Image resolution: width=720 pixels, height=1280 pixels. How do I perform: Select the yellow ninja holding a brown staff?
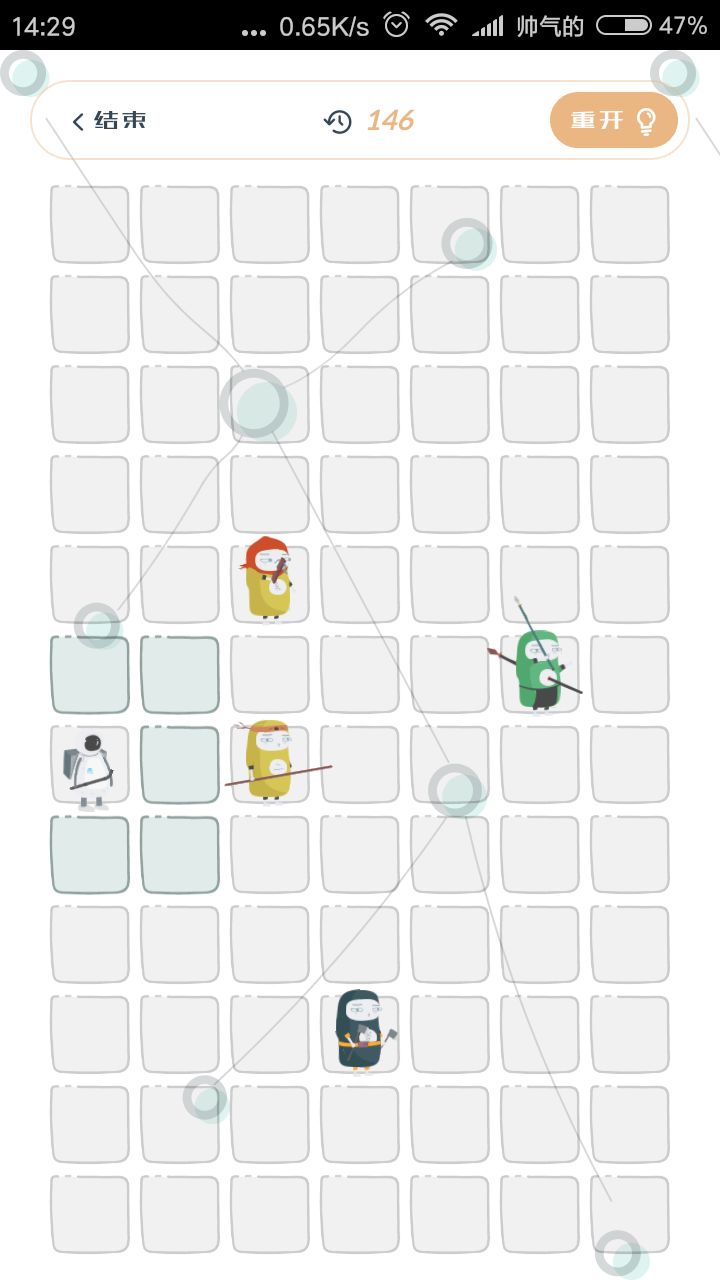click(x=268, y=764)
